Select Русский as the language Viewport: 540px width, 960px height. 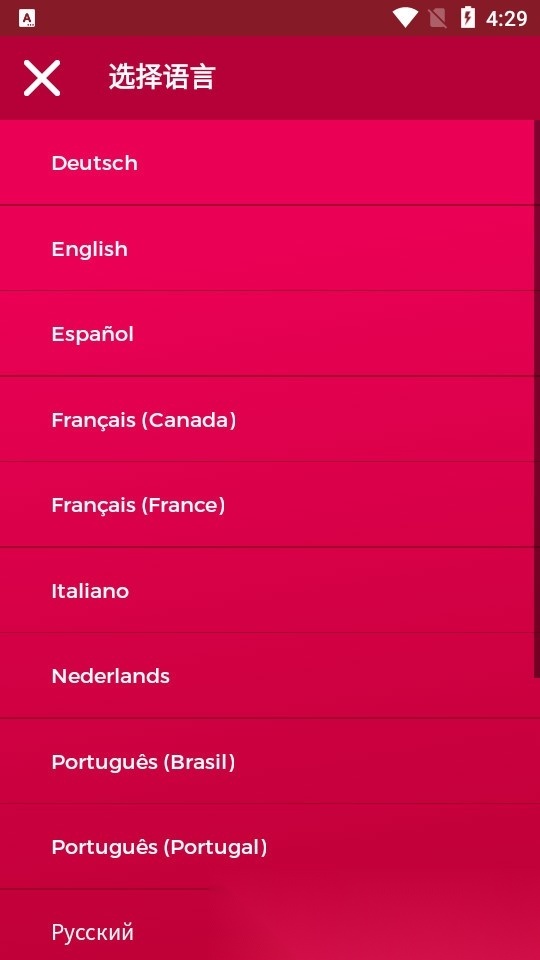[268, 925]
